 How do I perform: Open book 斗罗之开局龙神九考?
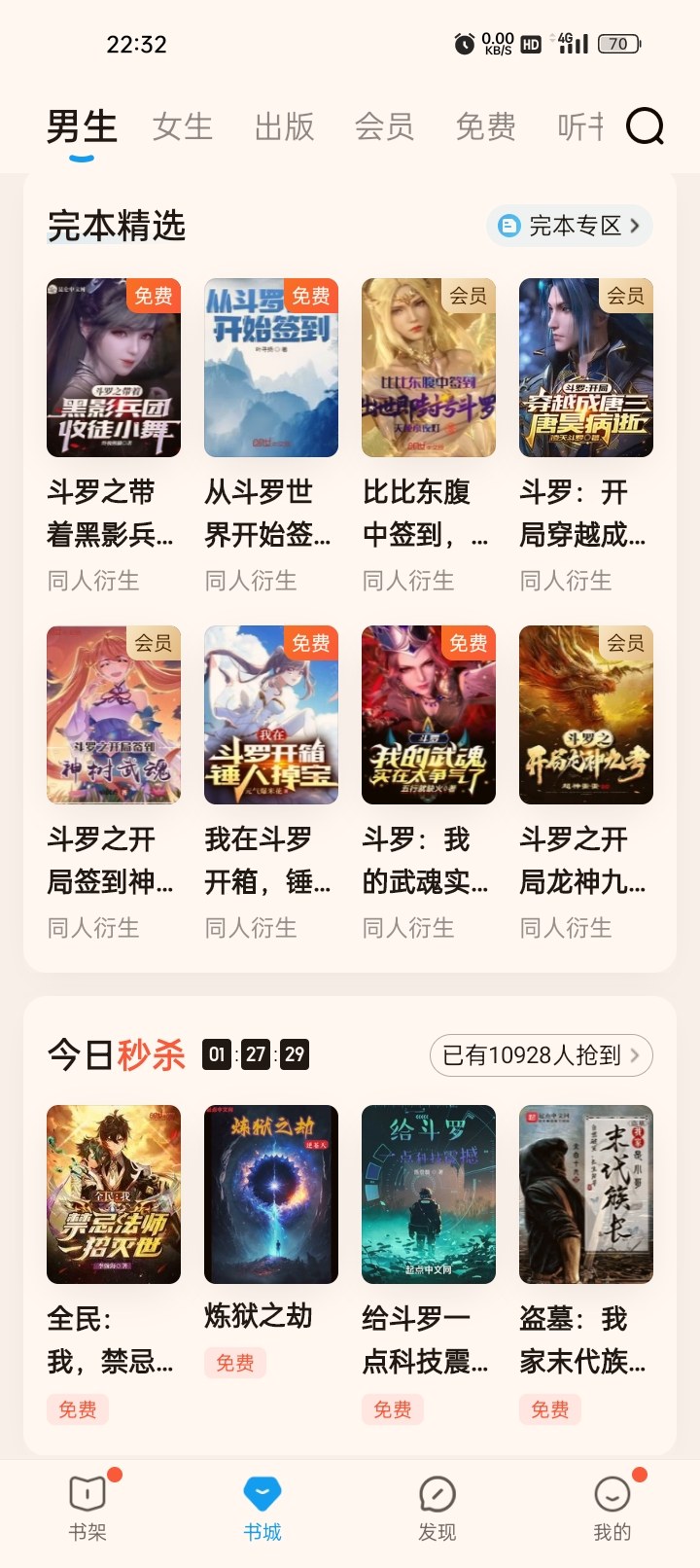pyautogui.click(x=586, y=715)
